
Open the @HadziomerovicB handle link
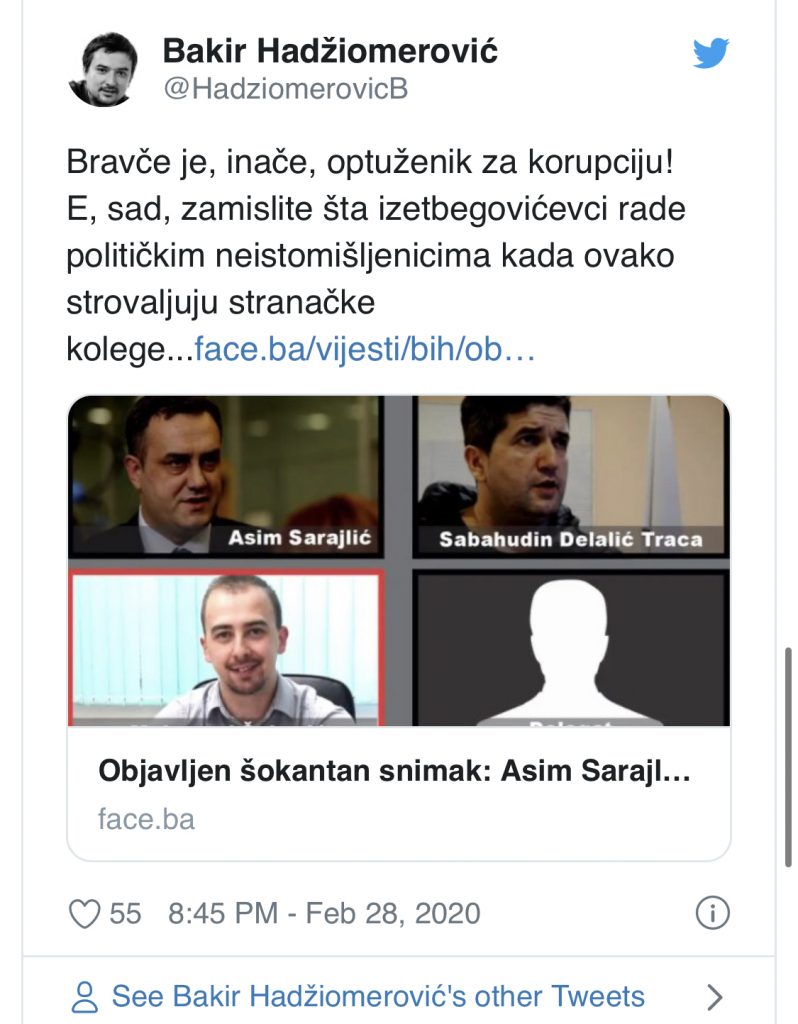[x=285, y=89]
